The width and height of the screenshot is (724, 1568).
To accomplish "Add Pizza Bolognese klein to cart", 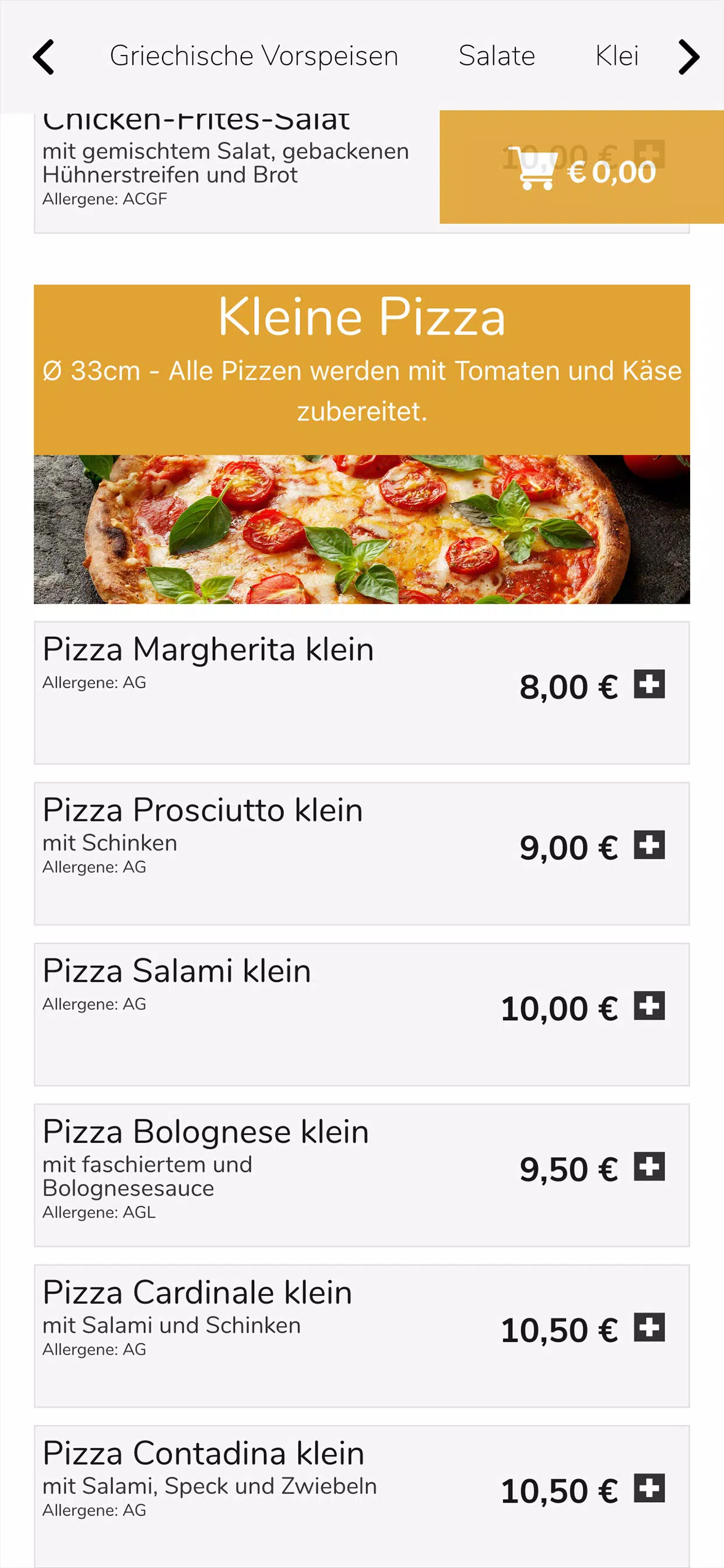I will pyautogui.click(x=649, y=1166).
